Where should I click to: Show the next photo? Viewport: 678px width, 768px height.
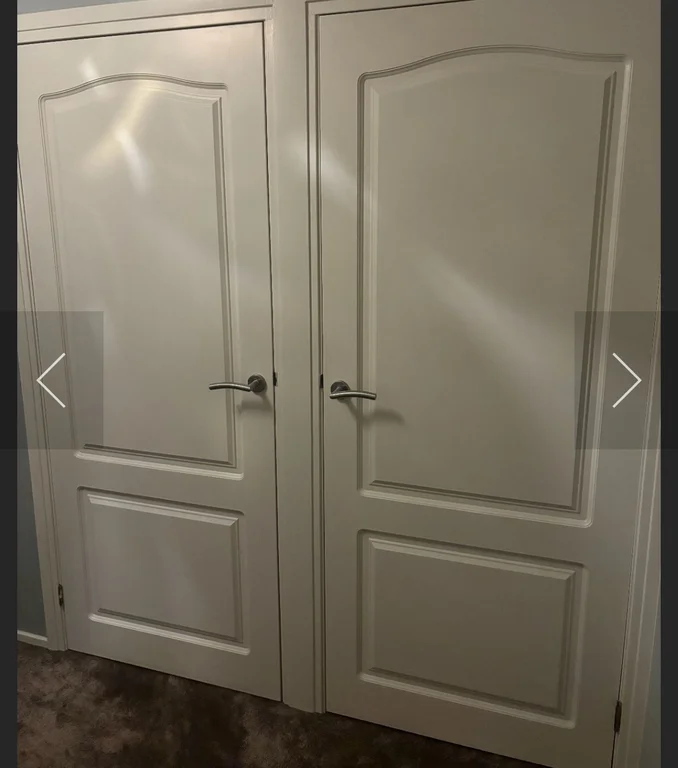click(x=626, y=380)
